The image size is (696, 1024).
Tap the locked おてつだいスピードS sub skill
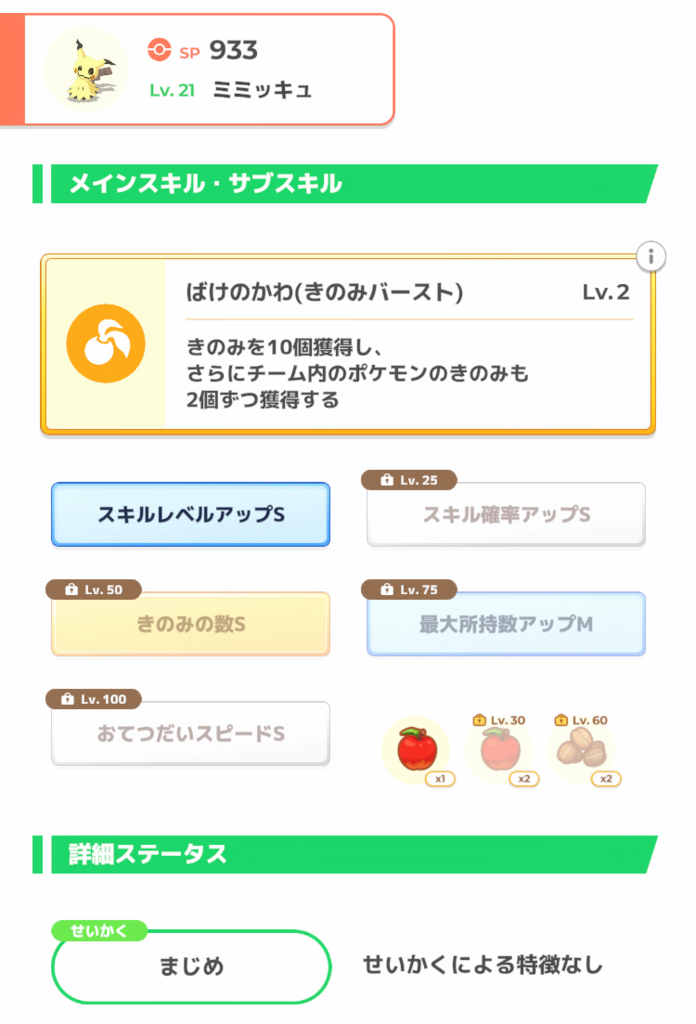pos(191,734)
